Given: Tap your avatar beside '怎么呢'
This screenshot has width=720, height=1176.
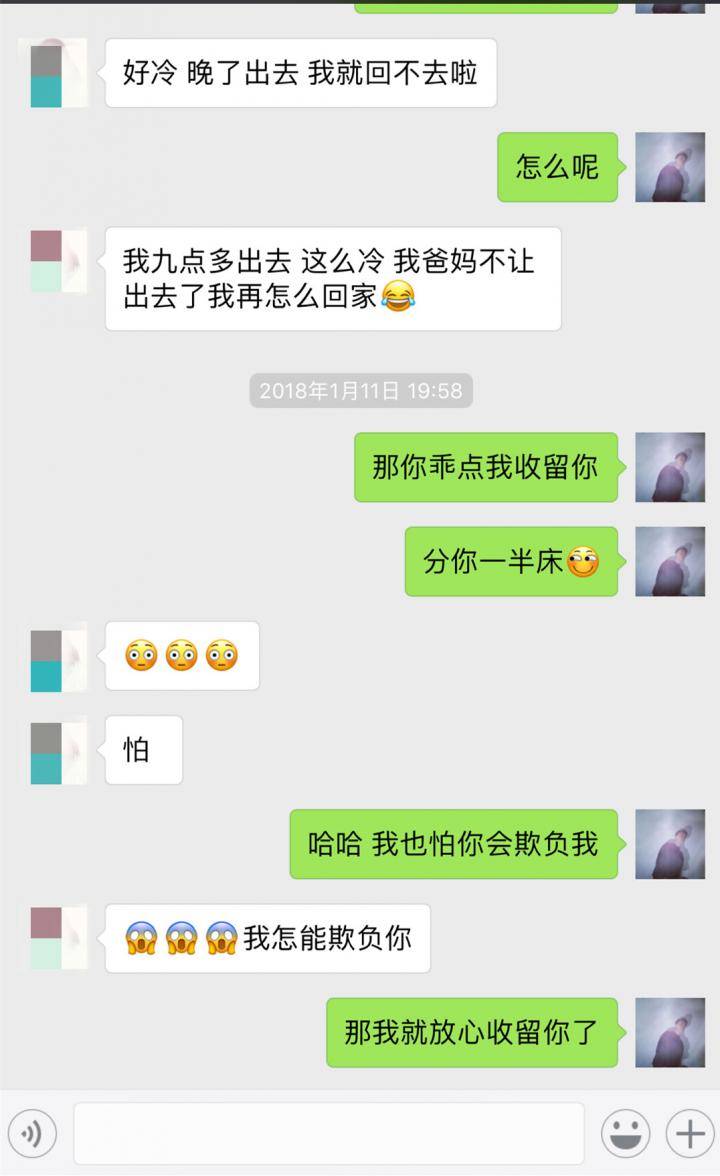Looking at the screenshot, I should pyautogui.click(x=670, y=167).
